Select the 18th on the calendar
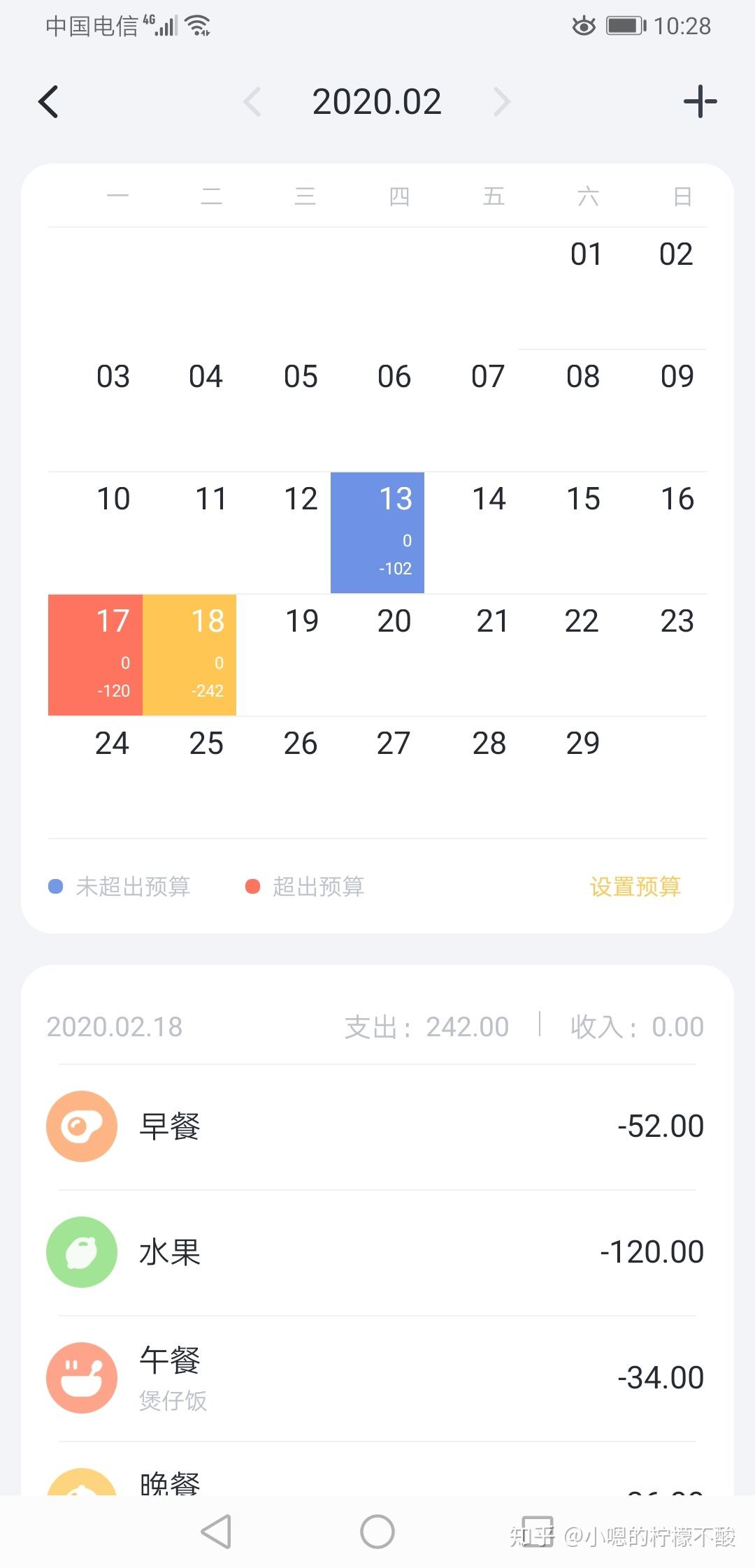This screenshot has width=755, height=1568. click(189, 655)
